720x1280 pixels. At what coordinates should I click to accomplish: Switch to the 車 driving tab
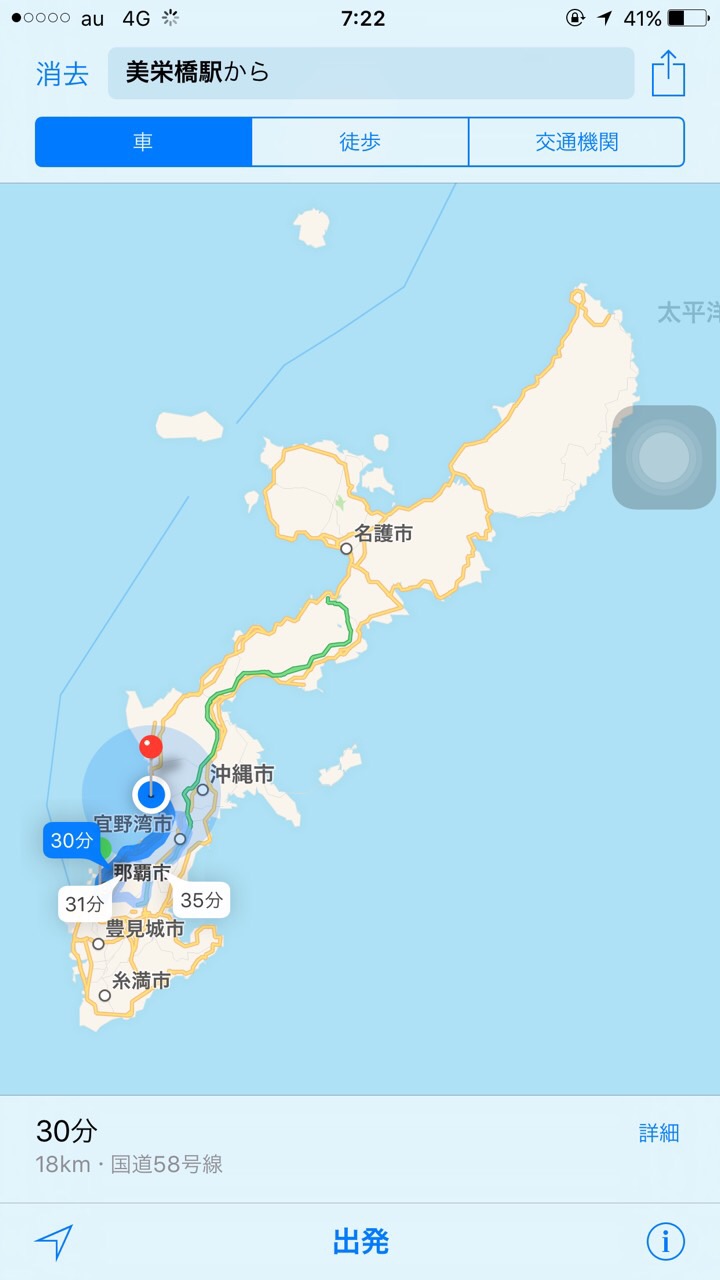click(143, 142)
